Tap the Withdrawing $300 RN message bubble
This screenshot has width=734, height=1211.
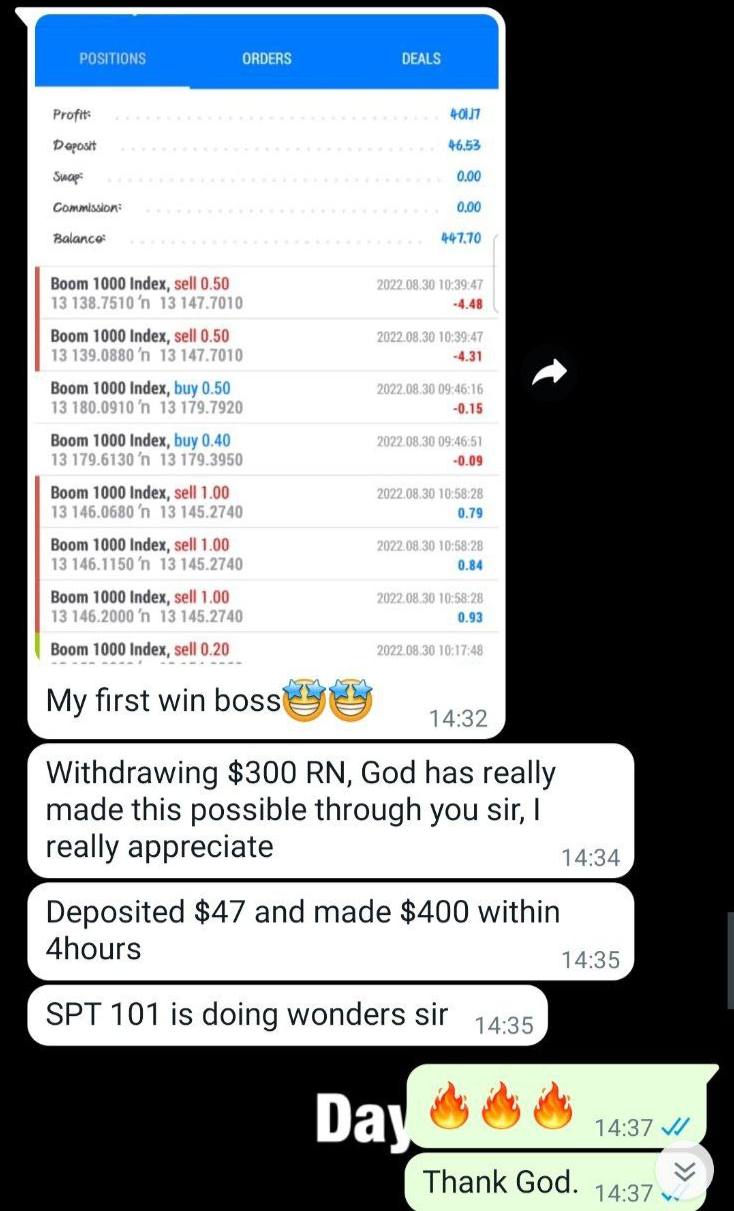tap(300, 809)
